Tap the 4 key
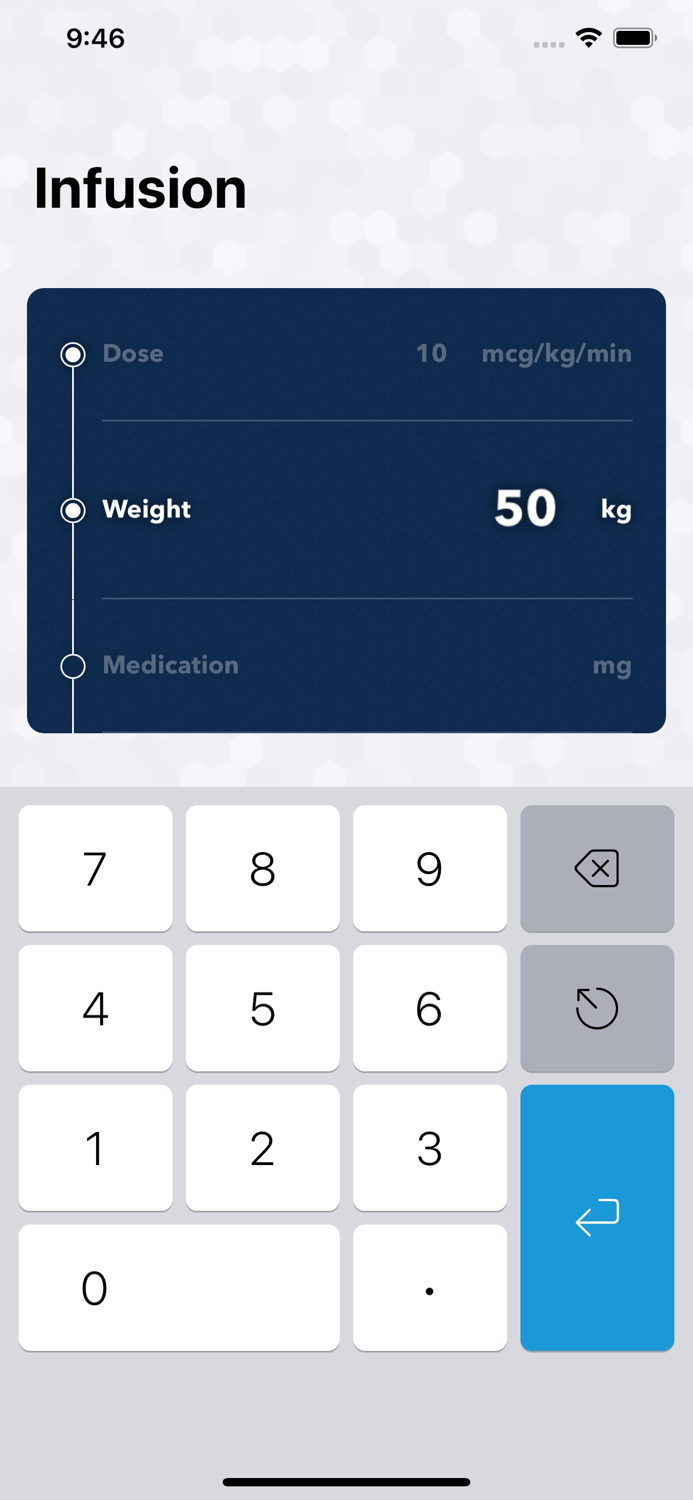Screen dimensions: 693x1500 pyautogui.click(x=95, y=1008)
